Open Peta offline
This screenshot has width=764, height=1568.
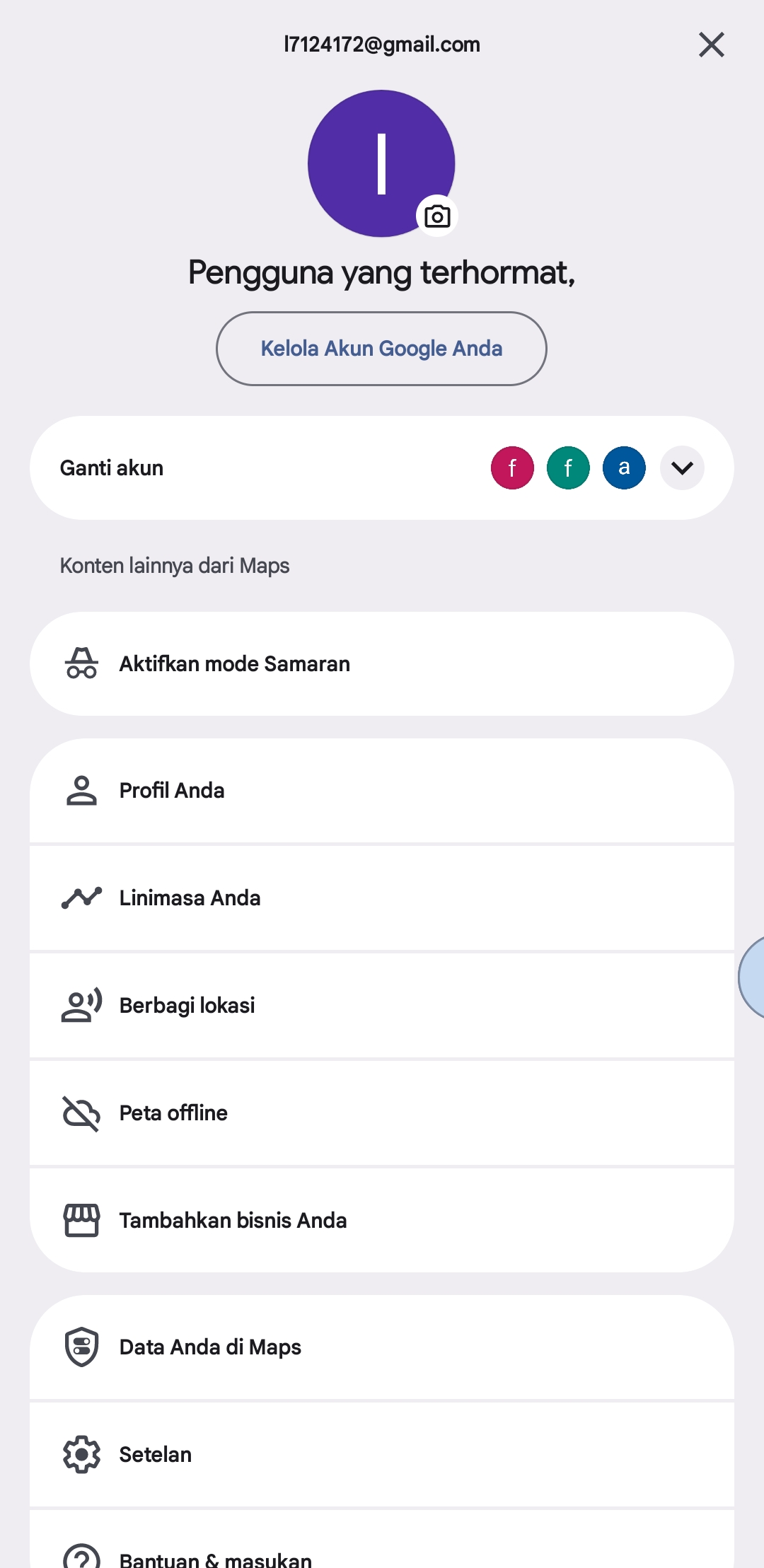382,1113
